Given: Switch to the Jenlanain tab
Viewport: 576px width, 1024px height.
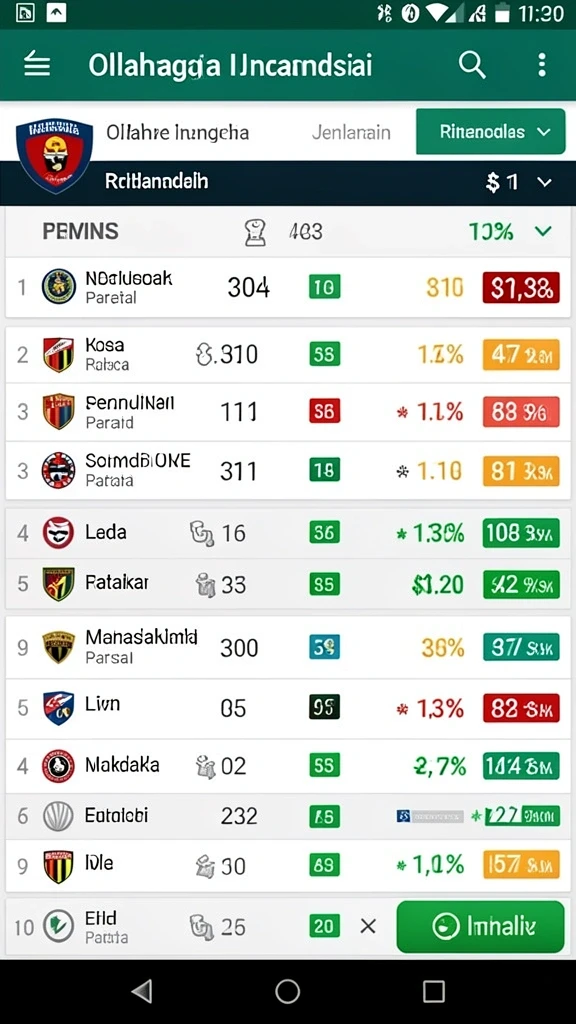Looking at the screenshot, I should click(x=351, y=133).
